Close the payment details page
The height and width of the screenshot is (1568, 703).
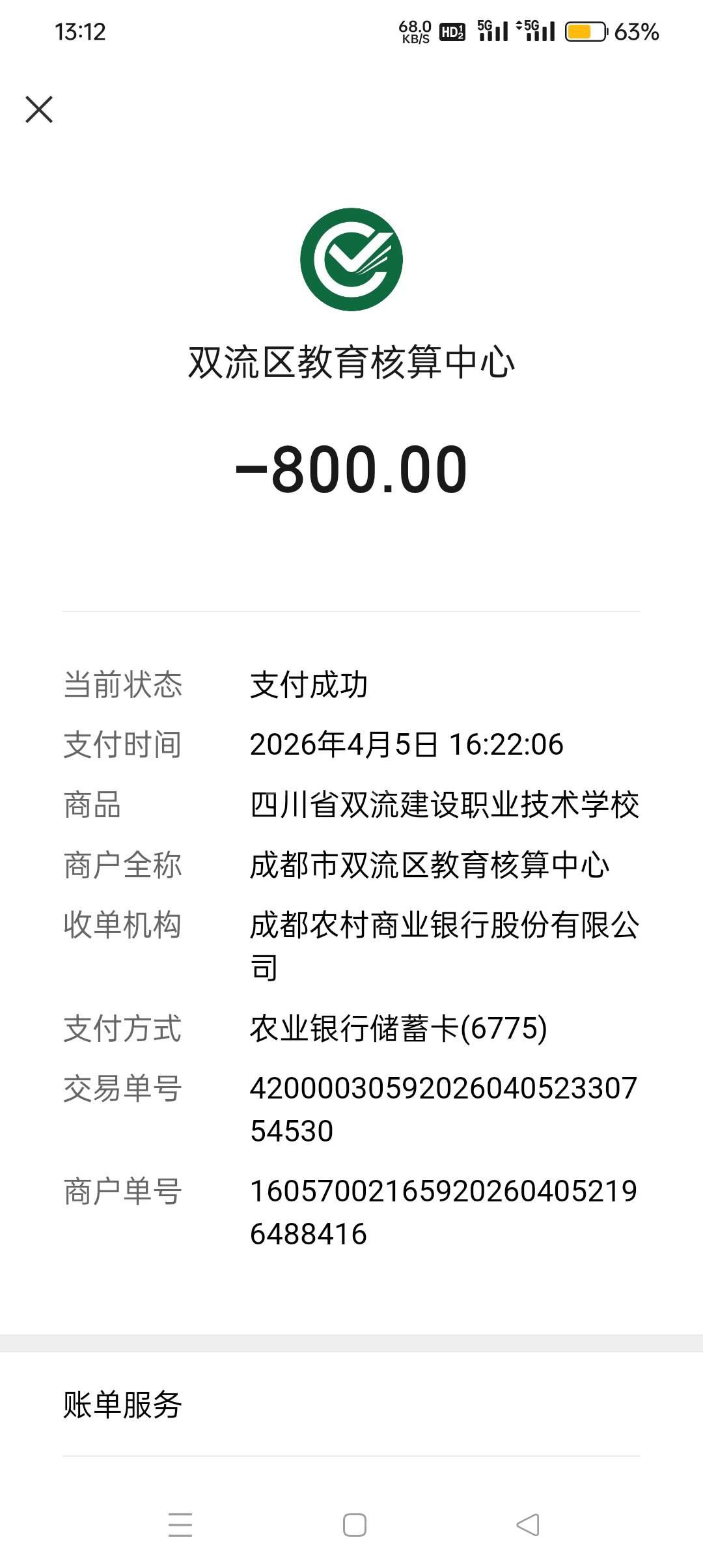[39, 109]
